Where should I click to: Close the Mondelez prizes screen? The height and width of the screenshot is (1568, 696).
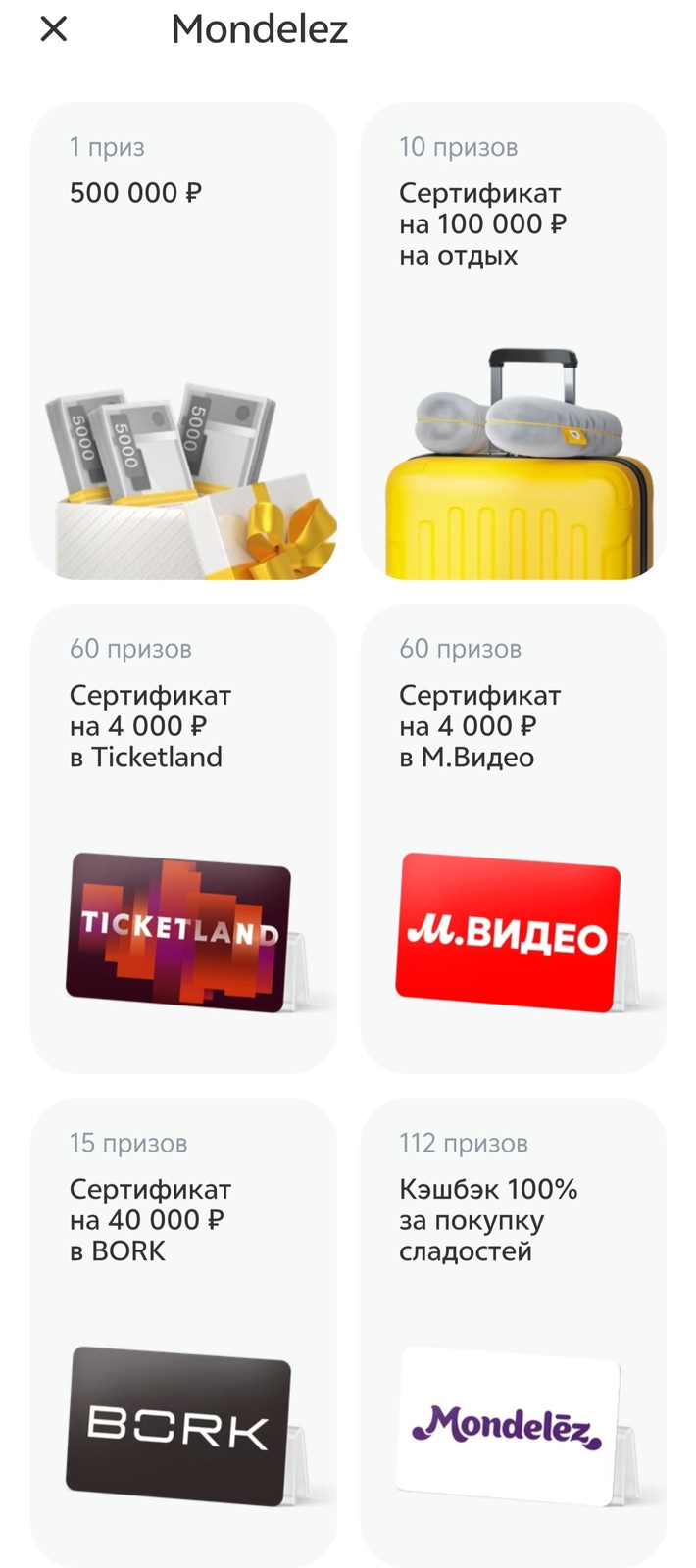54,29
